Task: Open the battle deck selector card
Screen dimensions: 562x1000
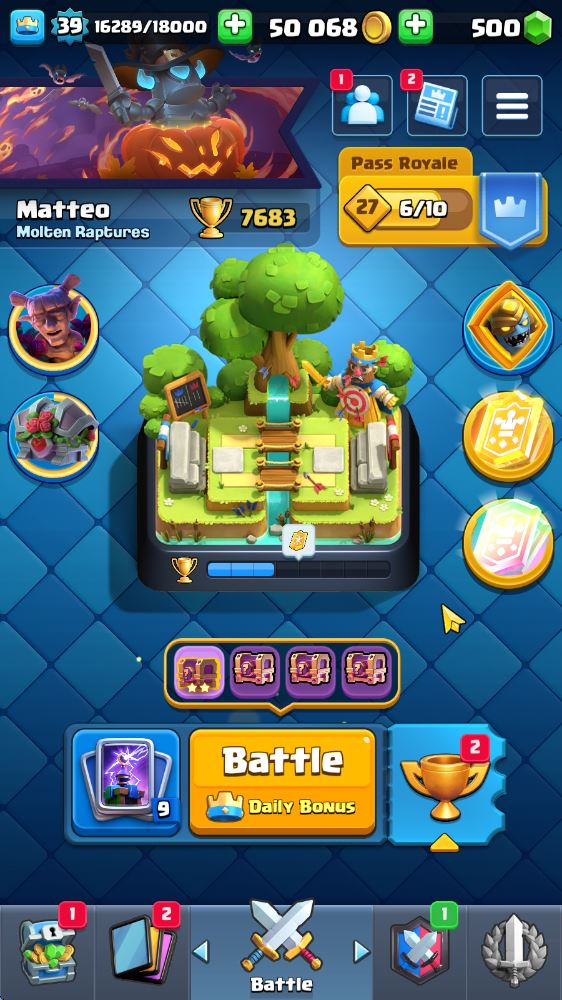Action: pyautogui.click(x=126, y=782)
